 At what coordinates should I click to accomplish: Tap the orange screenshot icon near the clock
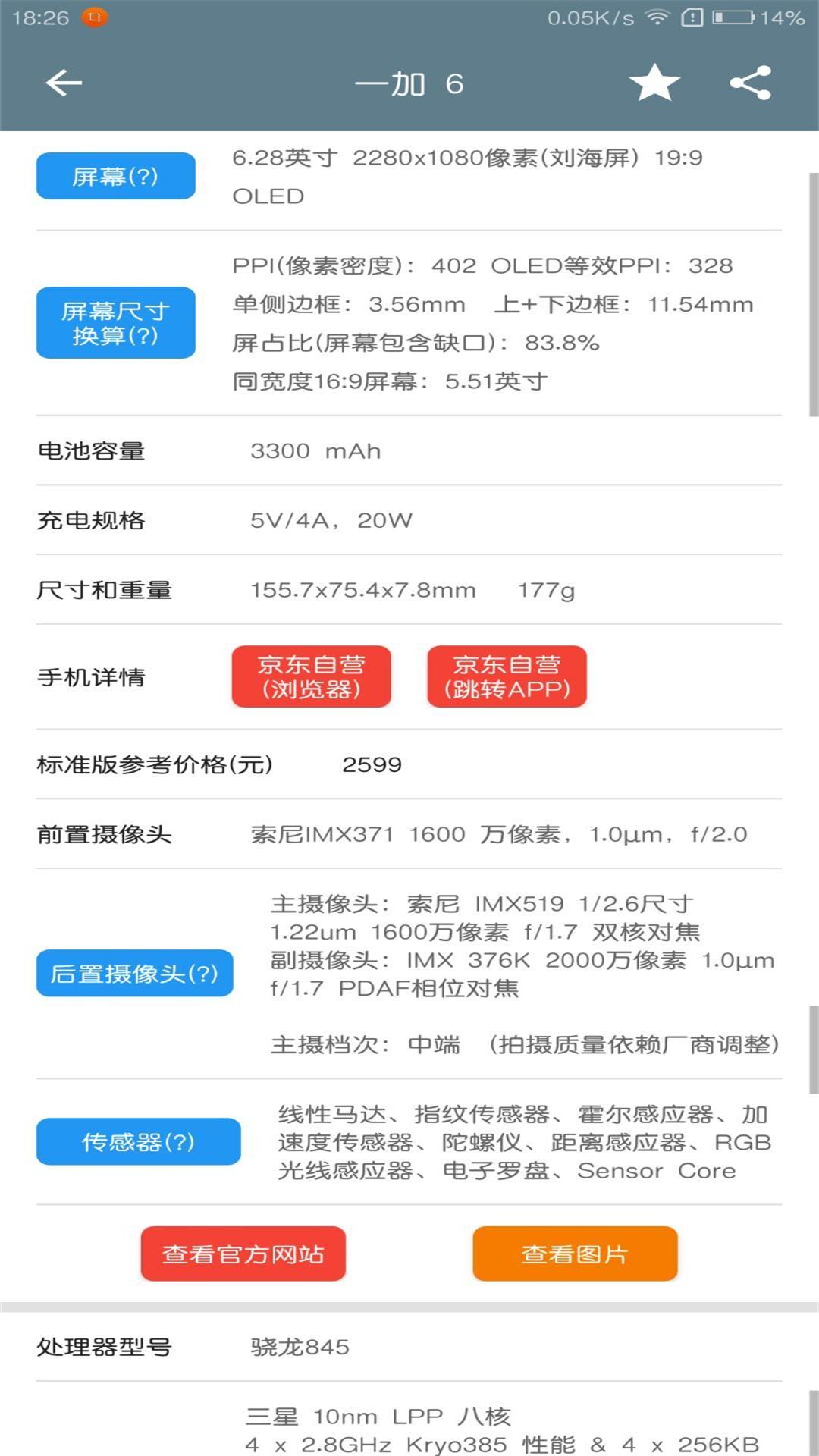coord(94,15)
